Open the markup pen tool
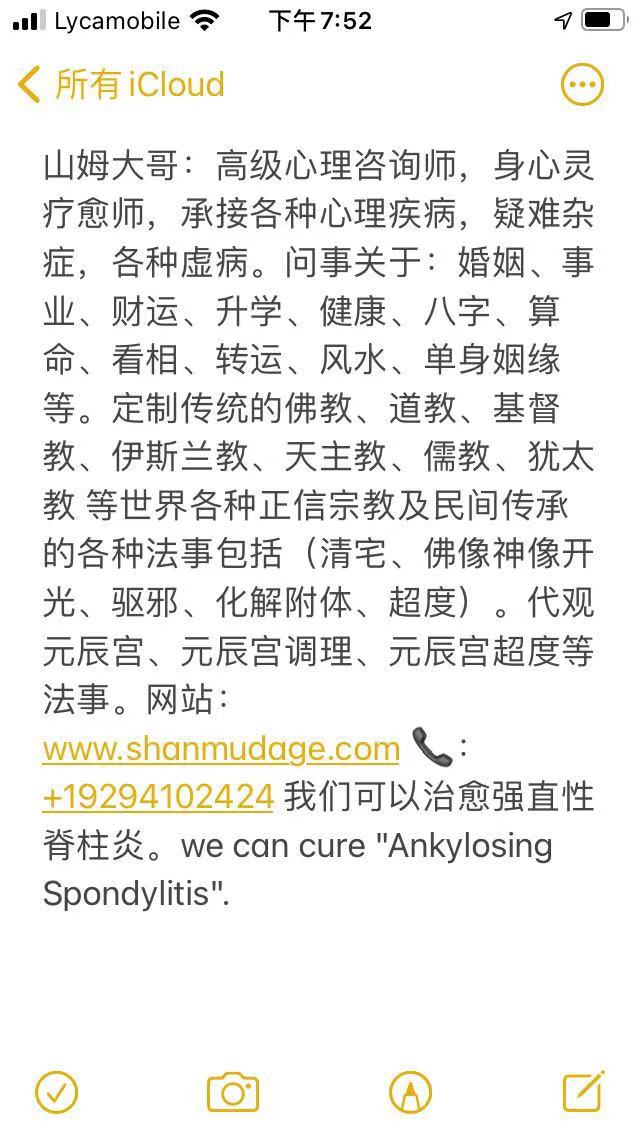Viewport: 640px width, 1136px height. (x=410, y=1091)
